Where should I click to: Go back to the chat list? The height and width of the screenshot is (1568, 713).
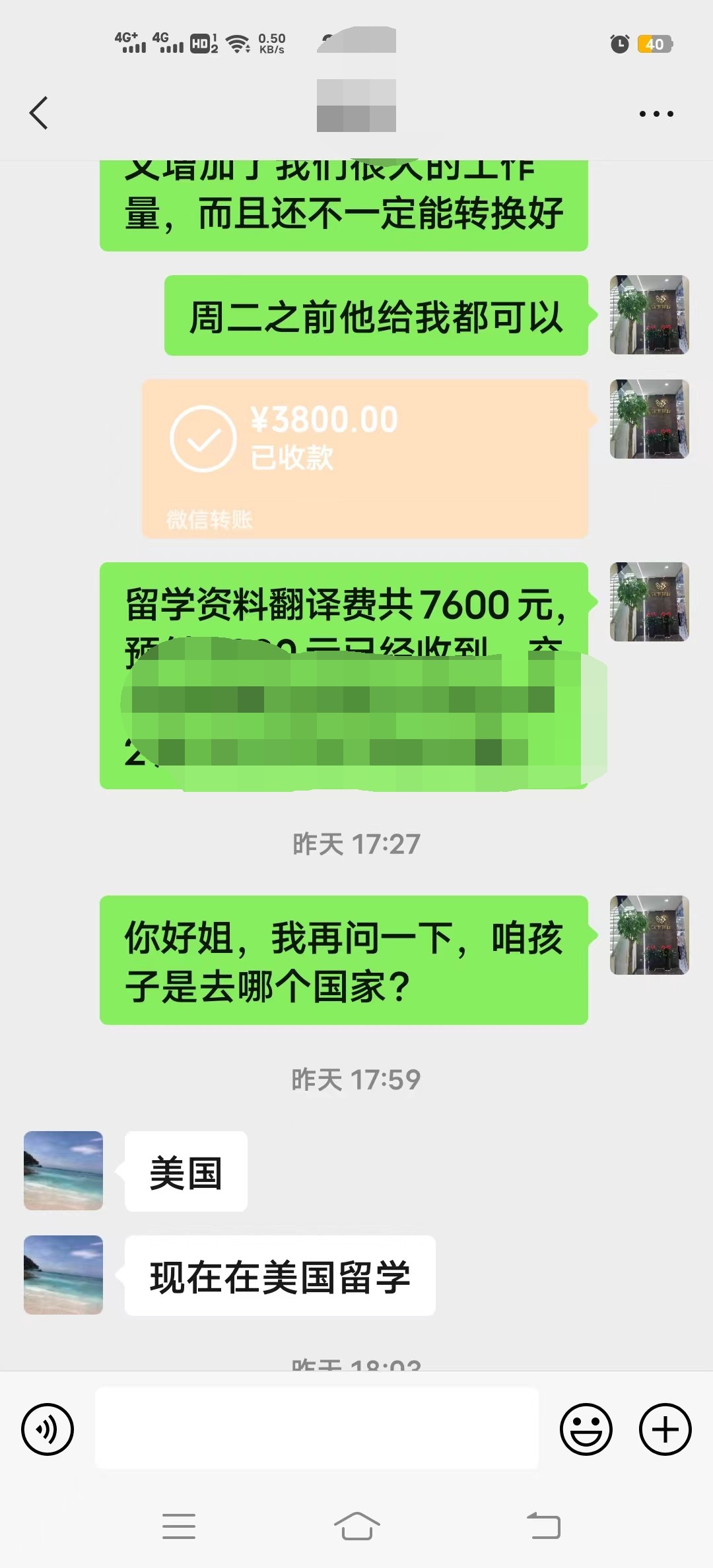point(39,113)
